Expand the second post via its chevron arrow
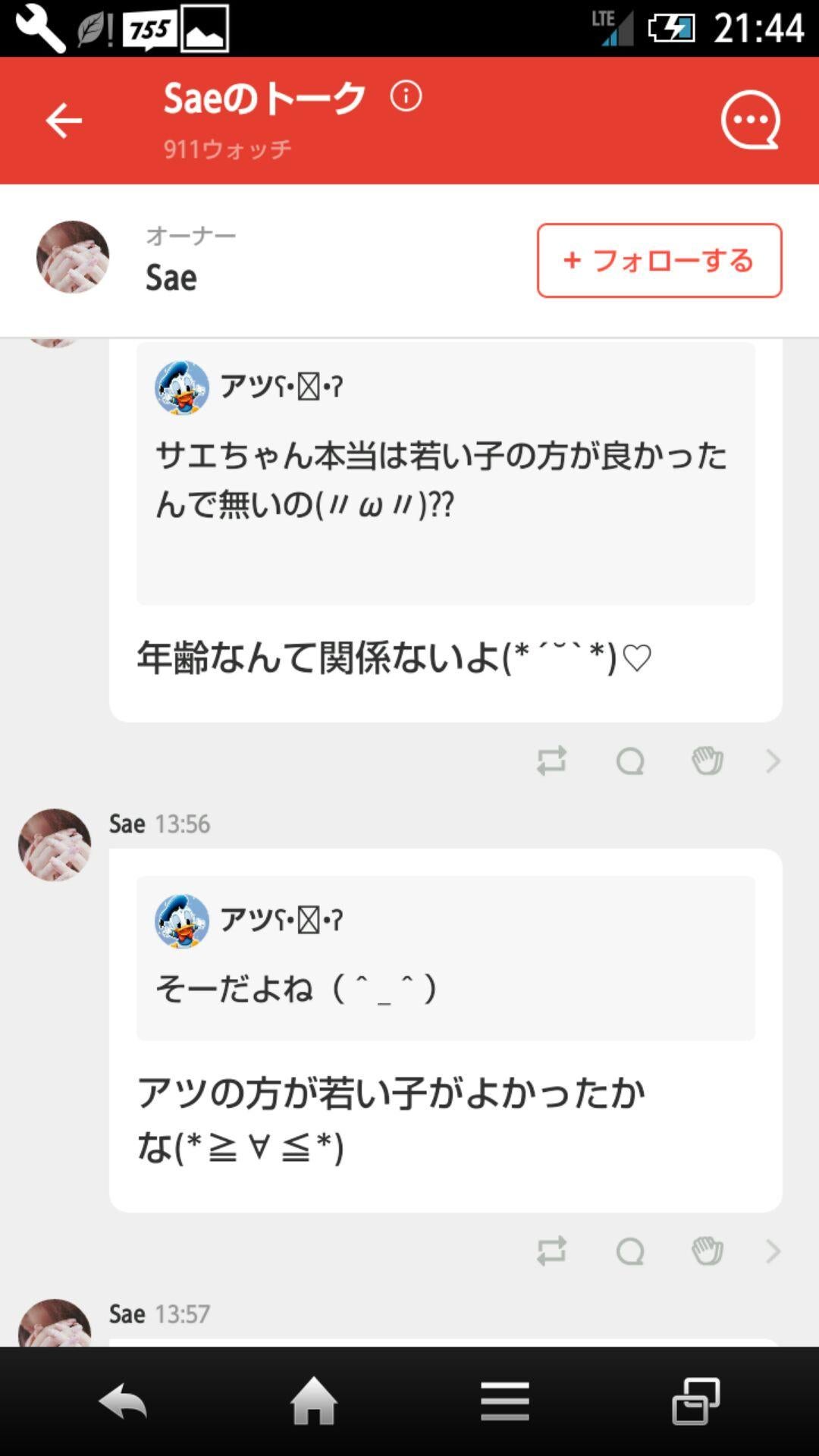819x1456 pixels. click(x=773, y=1250)
